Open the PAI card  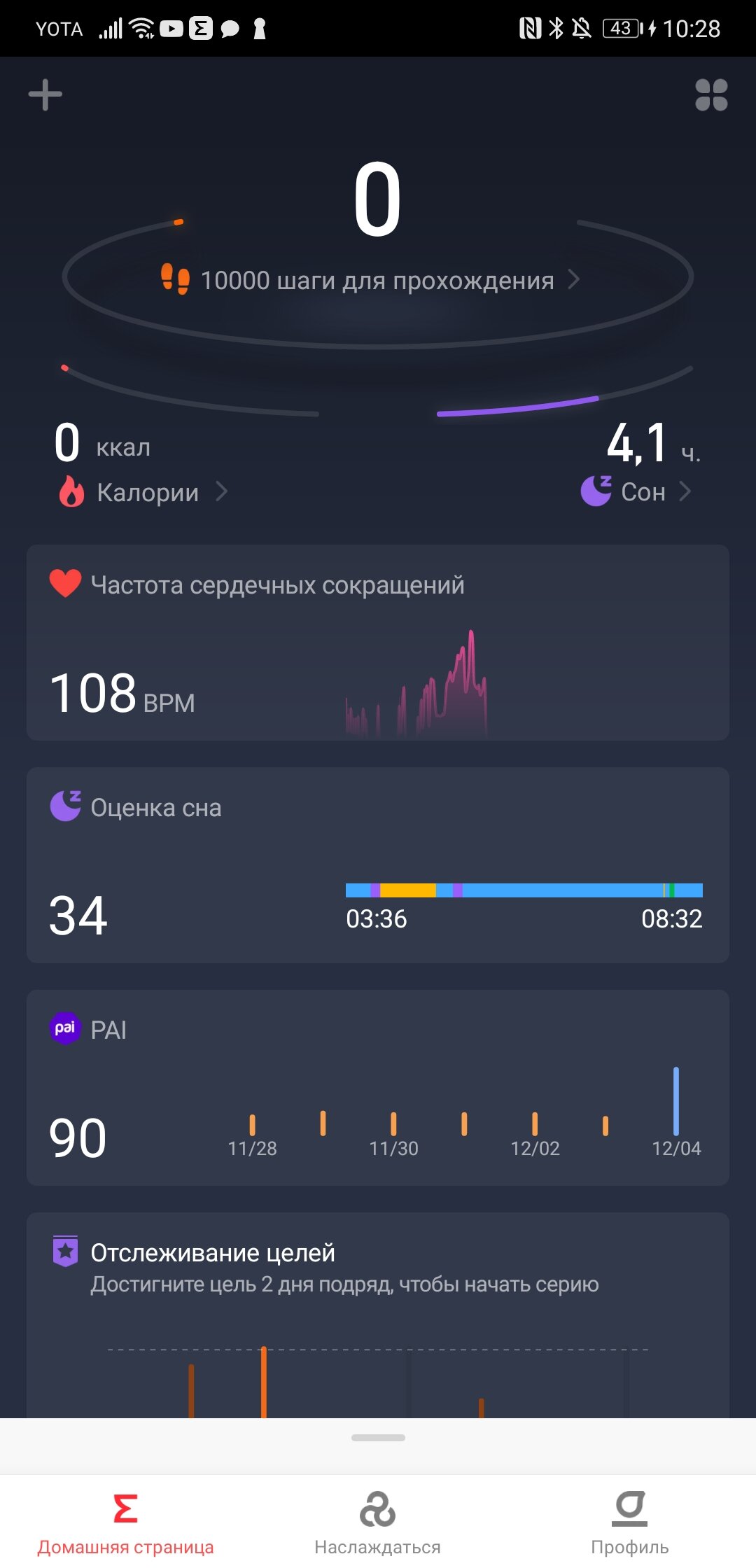click(x=378, y=1088)
